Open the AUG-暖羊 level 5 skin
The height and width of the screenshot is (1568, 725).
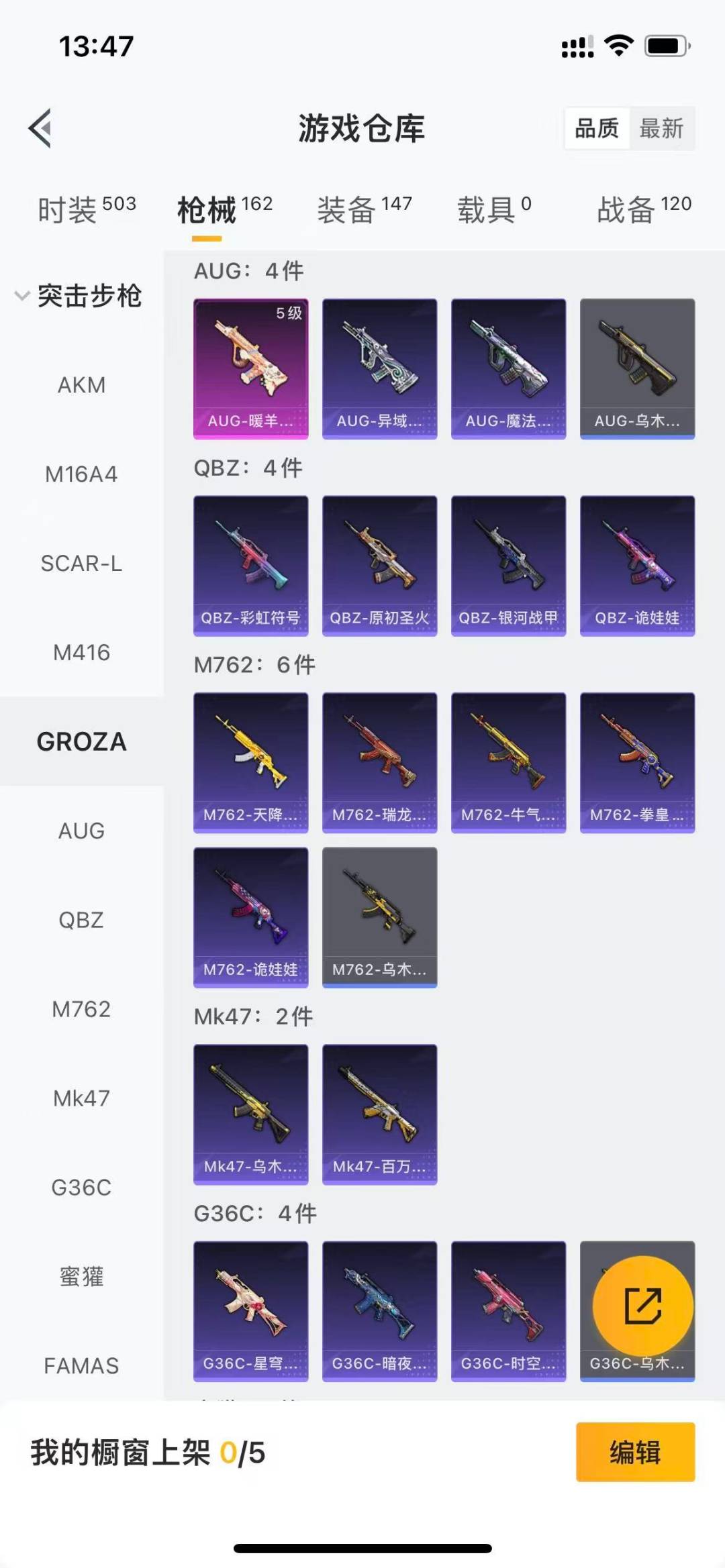click(250, 368)
